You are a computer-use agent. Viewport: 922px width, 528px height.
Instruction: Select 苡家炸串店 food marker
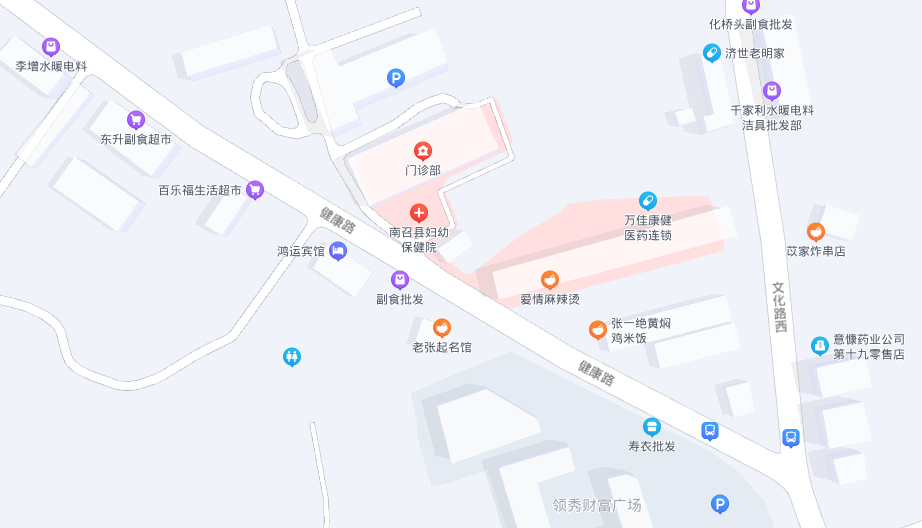pyautogui.click(x=816, y=232)
